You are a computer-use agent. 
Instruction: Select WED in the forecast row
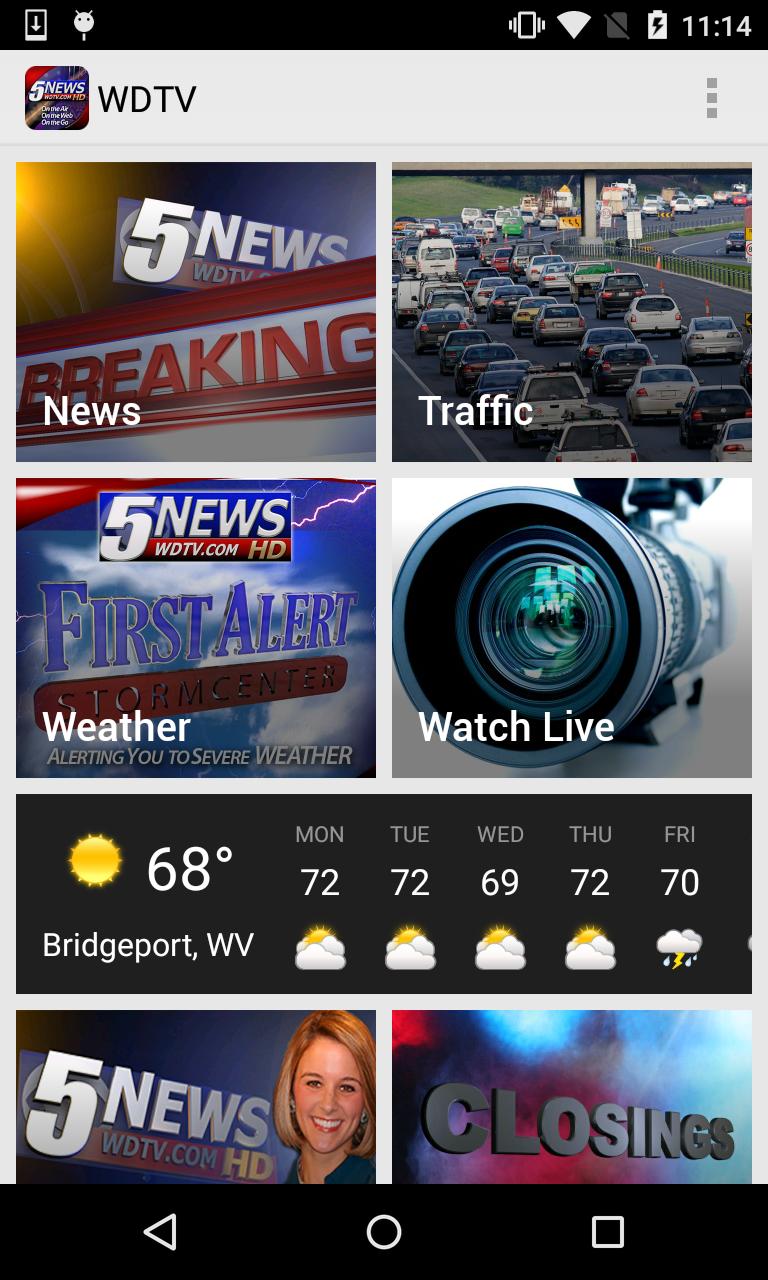point(500,834)
